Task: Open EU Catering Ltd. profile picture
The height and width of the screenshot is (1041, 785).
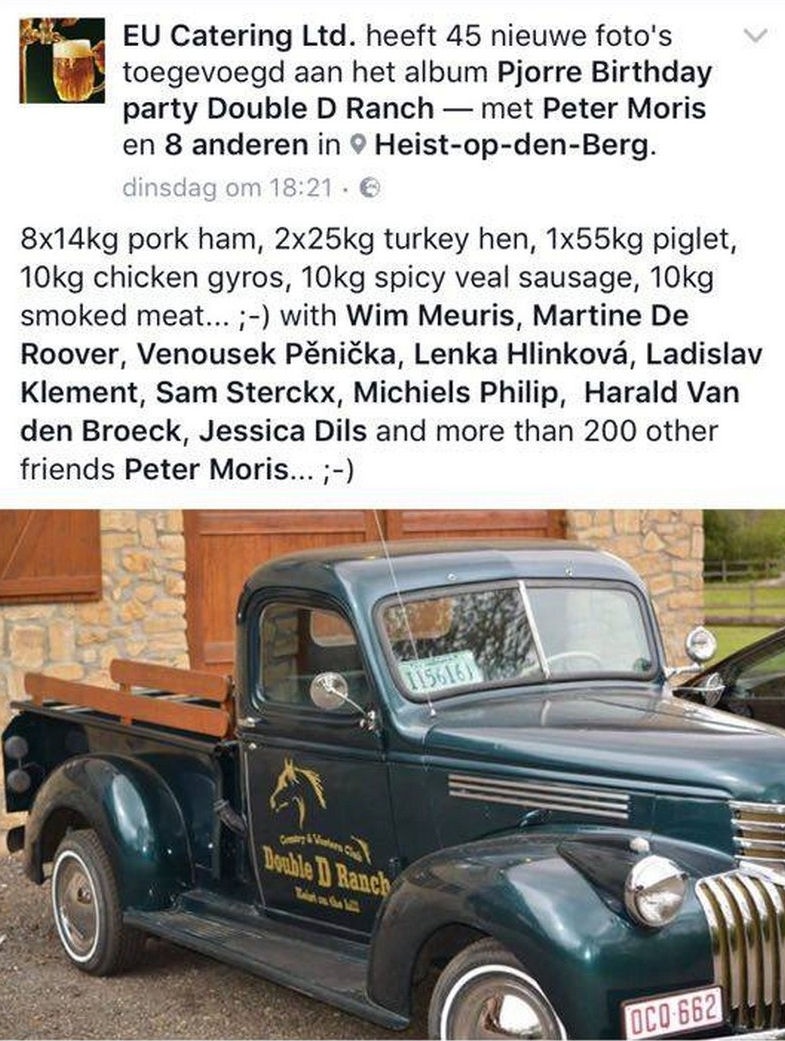Action: click(62, 60)
